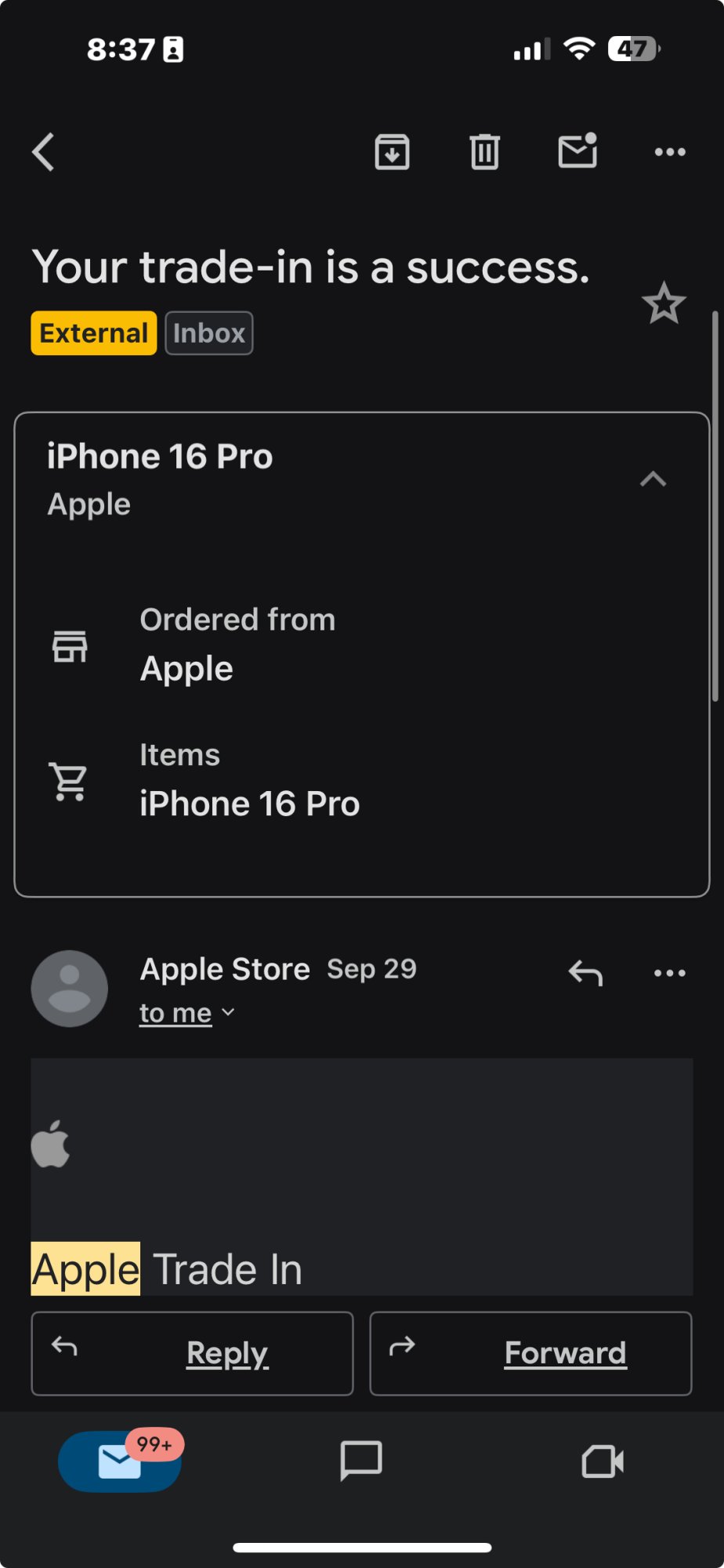Delete this email

pyautogui.click(x=484, y=151)
